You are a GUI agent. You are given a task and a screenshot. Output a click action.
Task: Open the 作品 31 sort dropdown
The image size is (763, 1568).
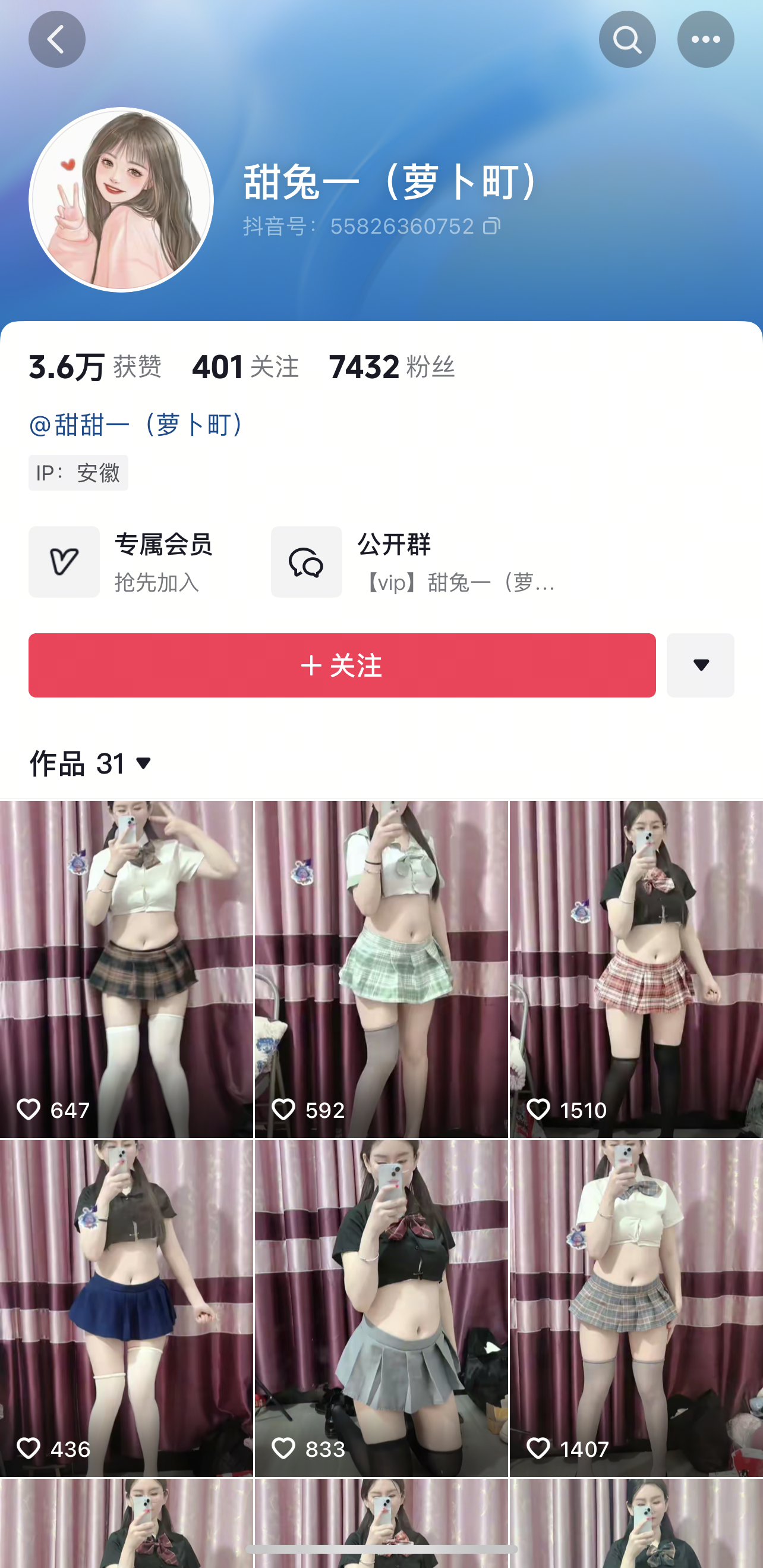(92, 763)
